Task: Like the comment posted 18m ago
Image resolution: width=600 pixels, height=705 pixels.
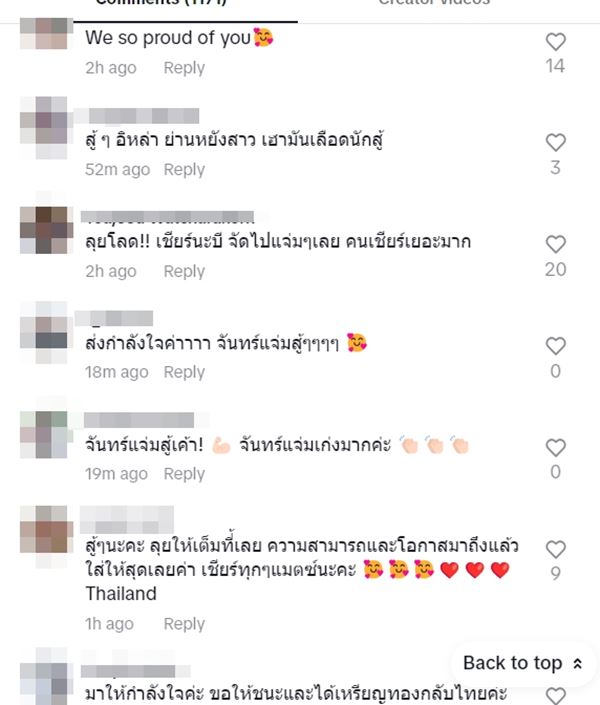Action: pyautogui.click(x=555, y=346)
